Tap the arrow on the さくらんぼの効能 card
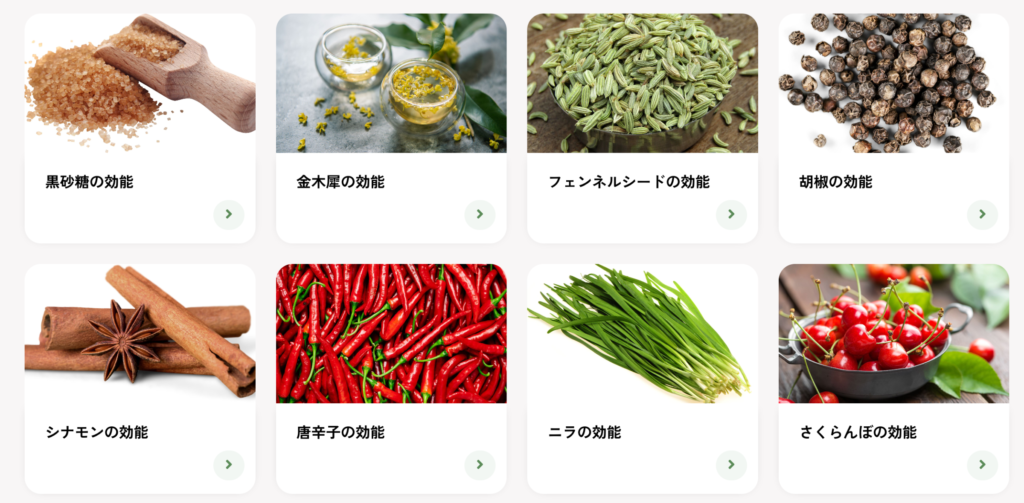Viewport: 1024px width, 503px height. [x=981, y=465]
